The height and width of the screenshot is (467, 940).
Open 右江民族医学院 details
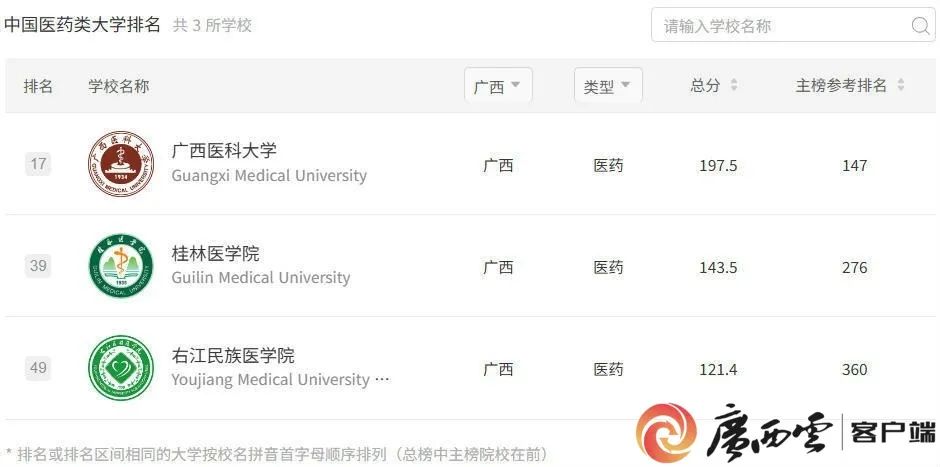tap(233, 355)
